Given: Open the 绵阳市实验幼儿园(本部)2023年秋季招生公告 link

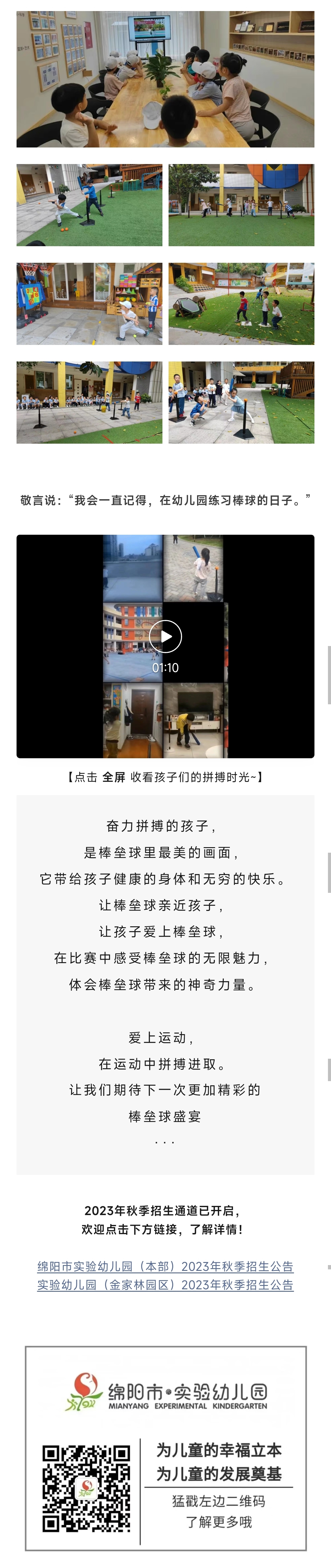Looking at the screenshot, I should point(165,1266).
